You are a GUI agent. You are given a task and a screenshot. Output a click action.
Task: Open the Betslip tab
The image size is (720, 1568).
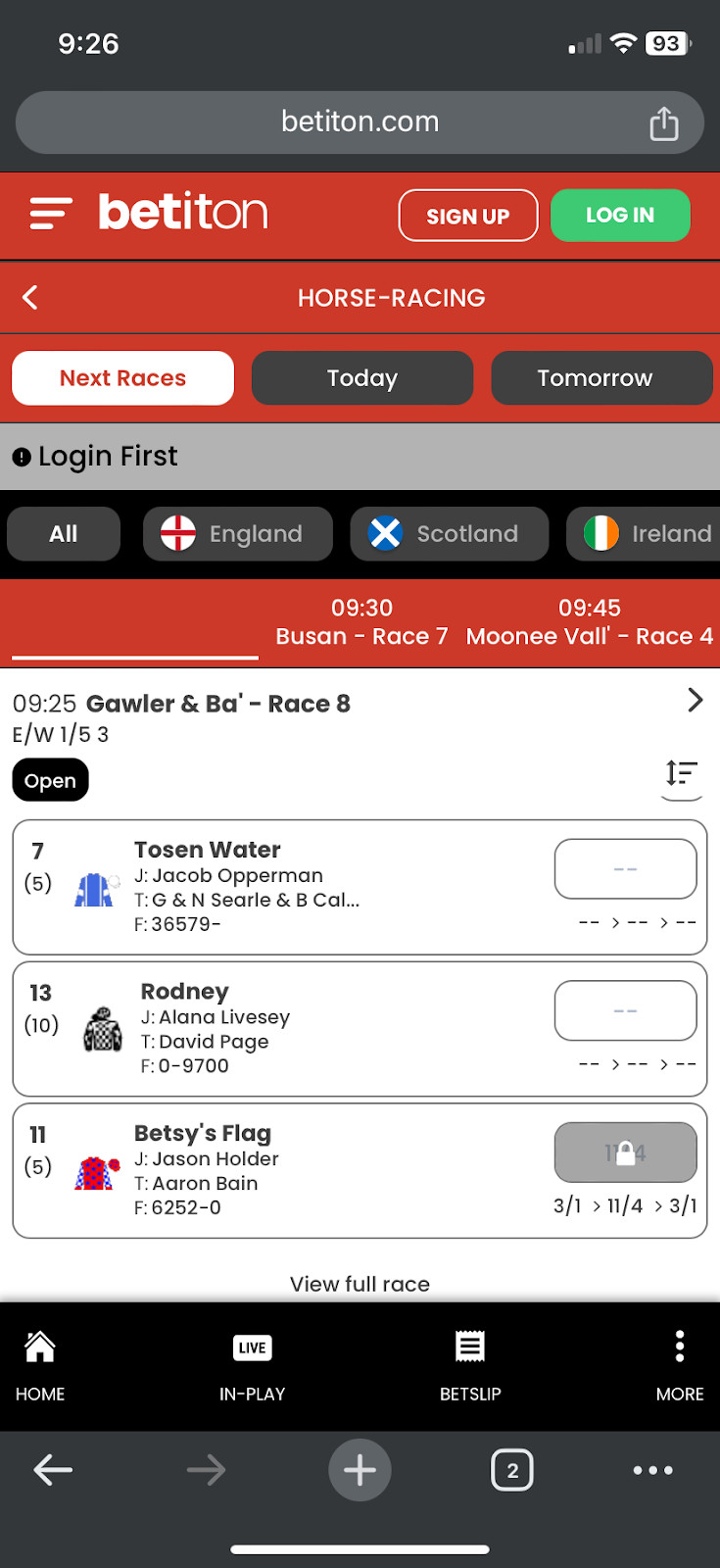pyautogui.click(x=470, y=1365)
